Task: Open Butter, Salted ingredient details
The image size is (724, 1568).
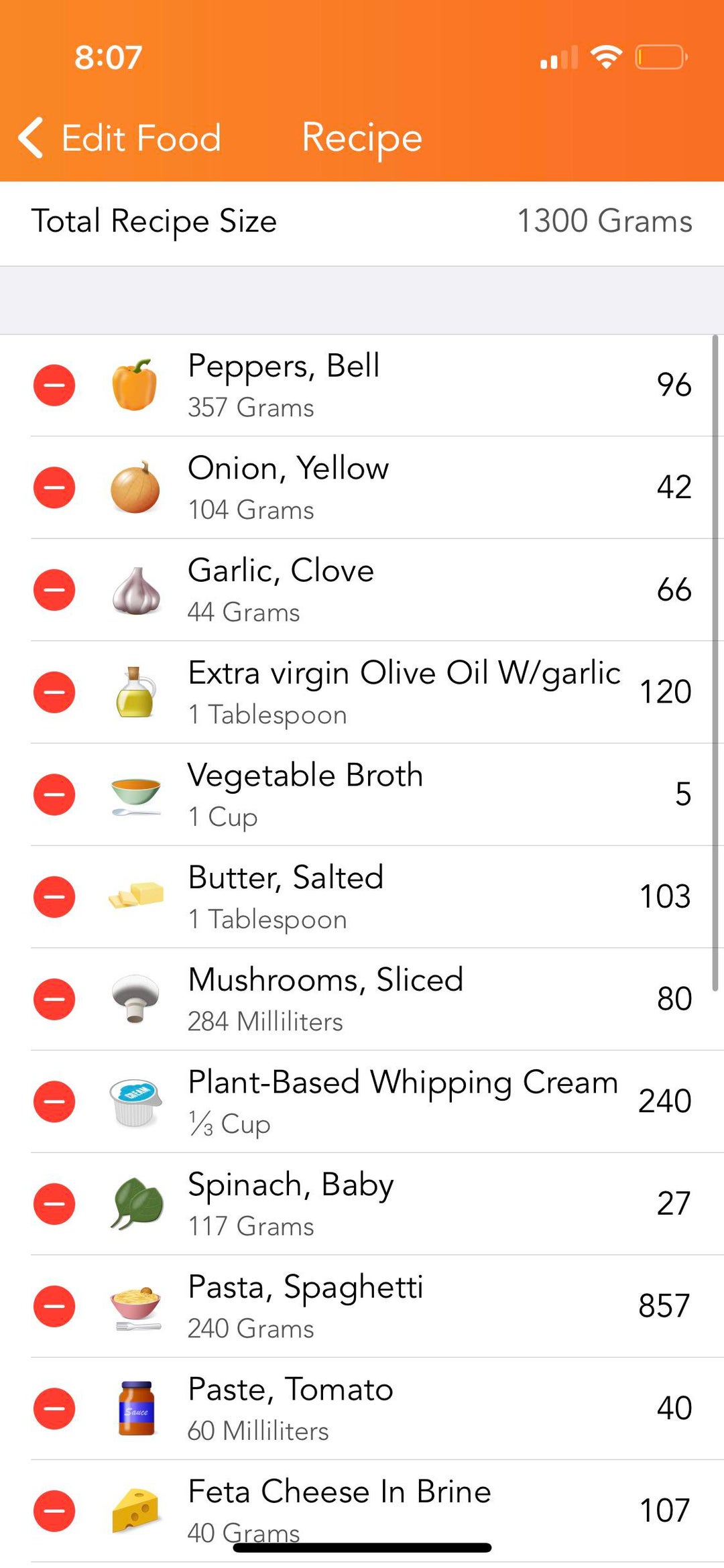Action: [x=402, y=897]
